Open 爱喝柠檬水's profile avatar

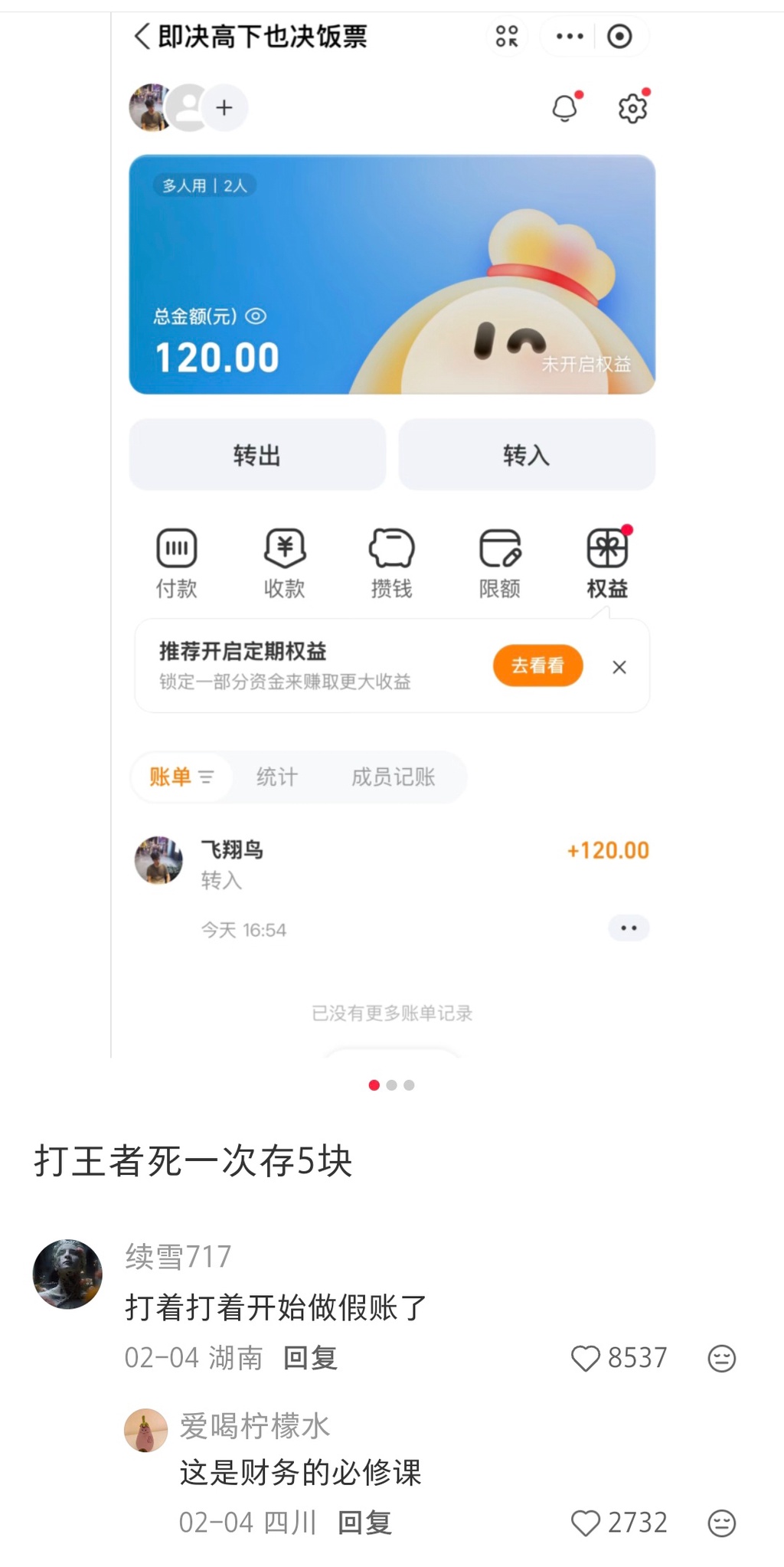145,1430
